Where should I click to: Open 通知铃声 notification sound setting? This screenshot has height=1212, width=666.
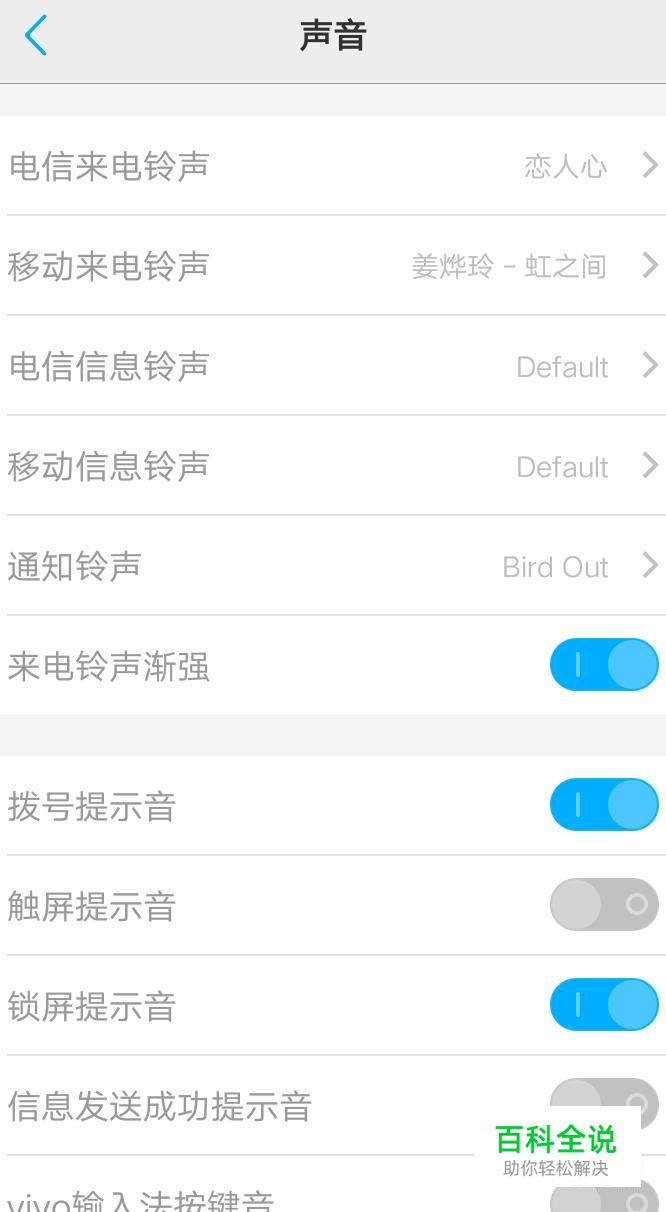pos(333,565)
